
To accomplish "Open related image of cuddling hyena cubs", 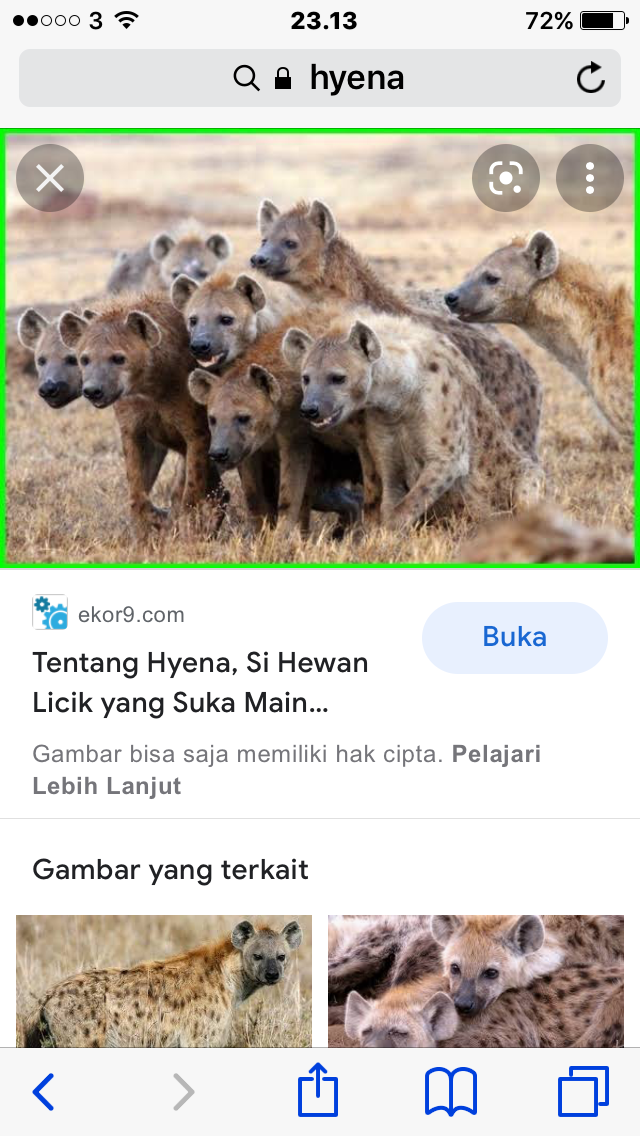I will tap(476, 980).
